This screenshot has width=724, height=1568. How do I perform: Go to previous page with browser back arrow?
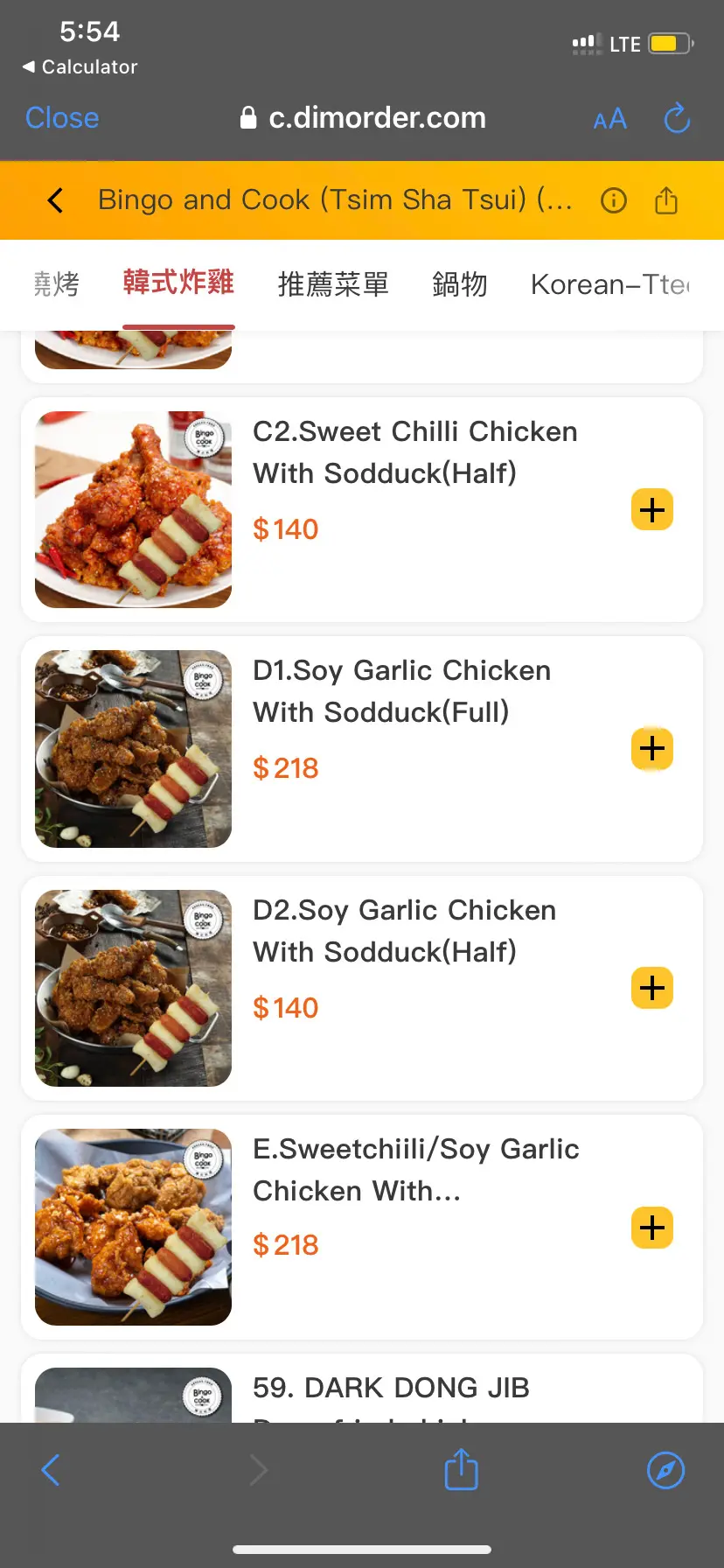click(x=51, y=1470)
